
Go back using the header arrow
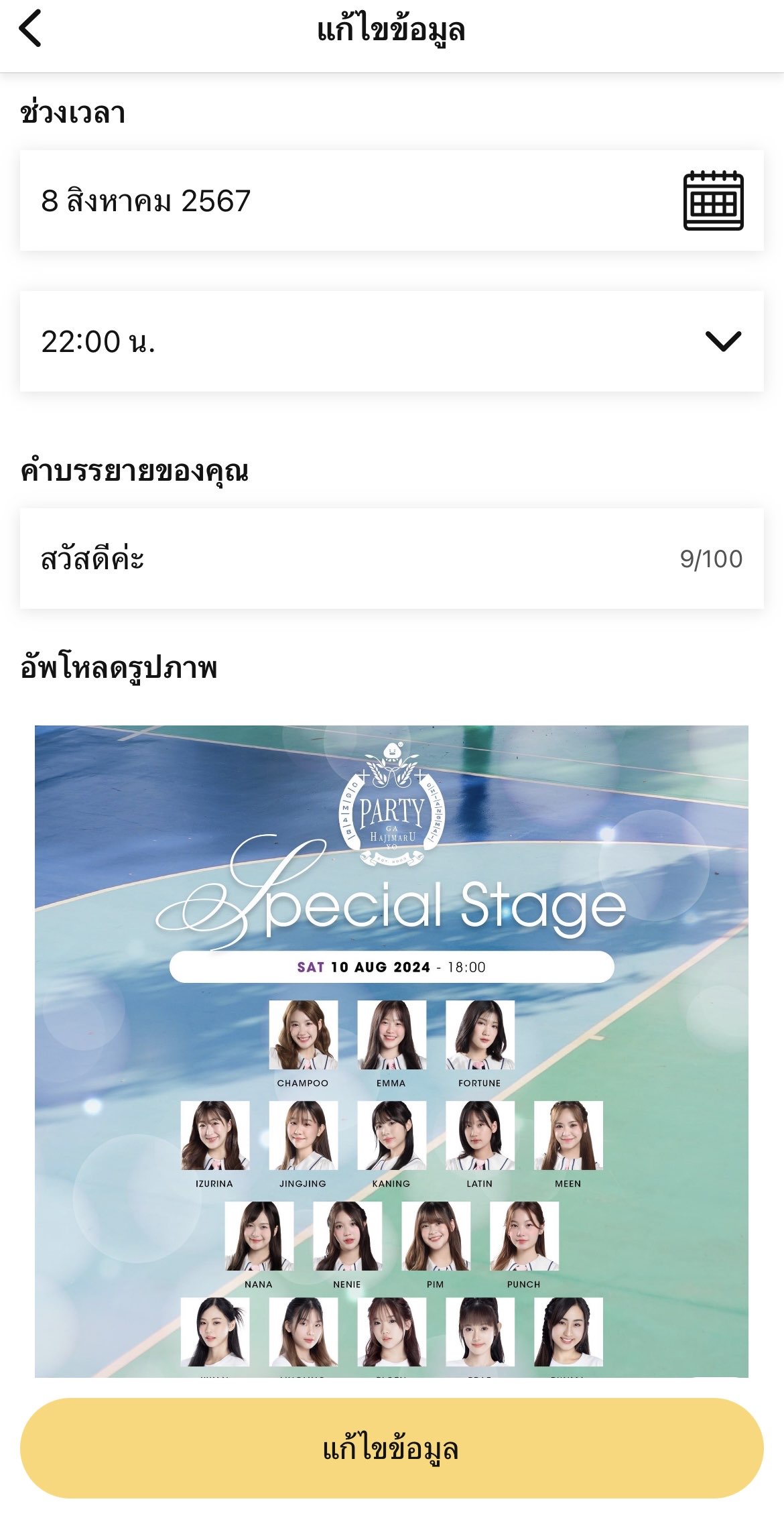coord(31,29)
